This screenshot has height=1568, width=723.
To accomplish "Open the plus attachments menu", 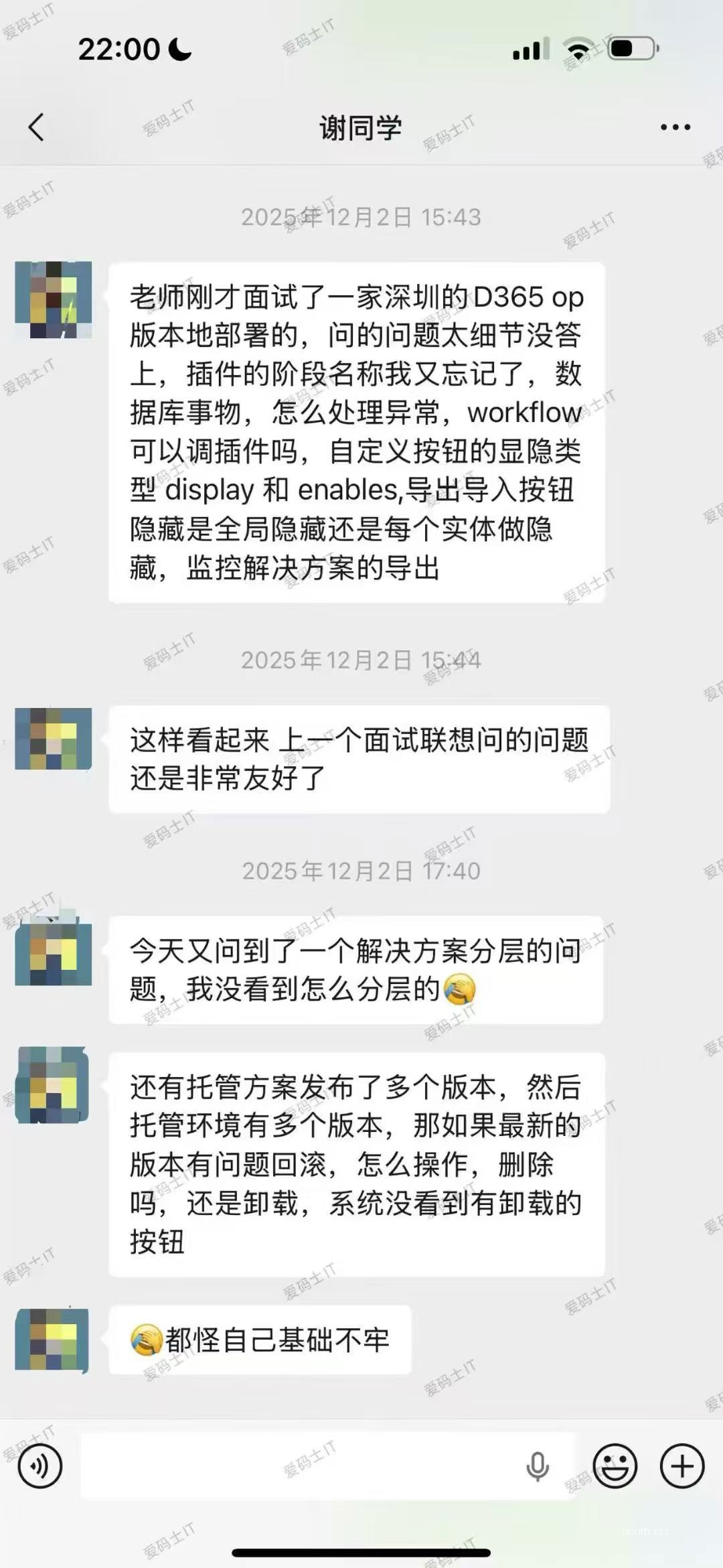I will tap(682, 1466).
